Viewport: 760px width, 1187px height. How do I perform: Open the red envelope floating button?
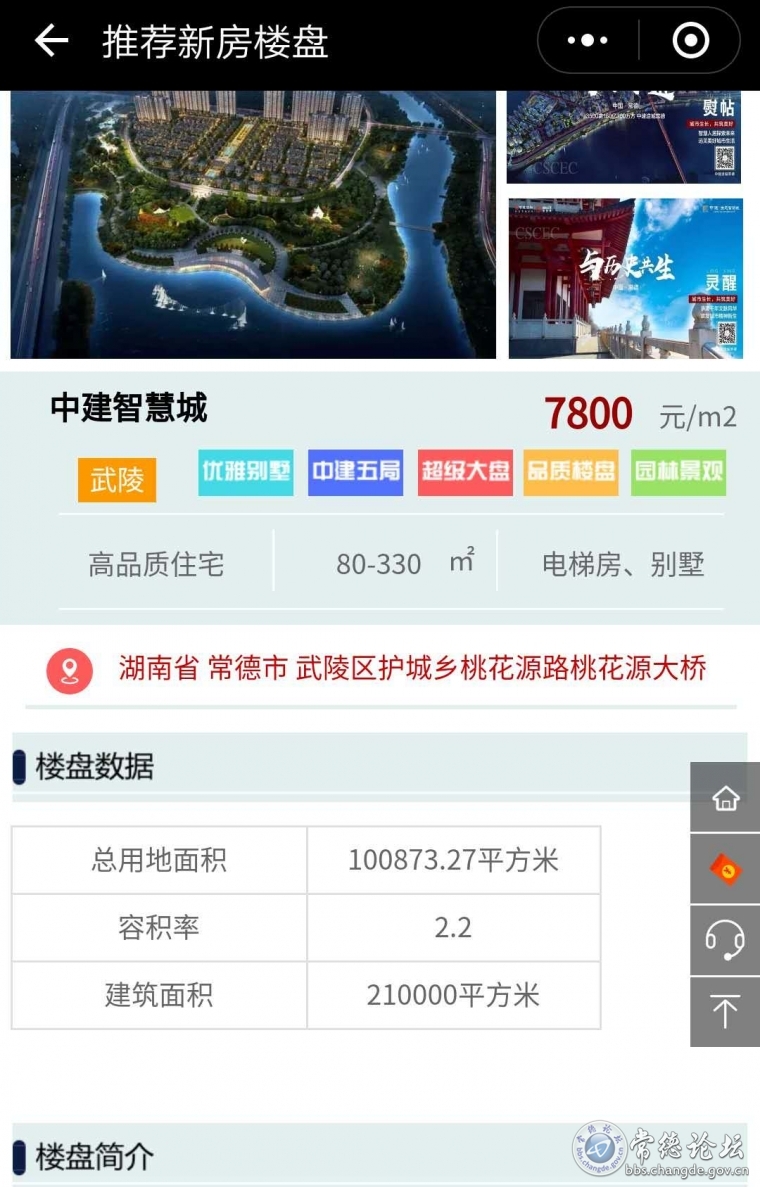pyautogui.click(x=725, y=870)
